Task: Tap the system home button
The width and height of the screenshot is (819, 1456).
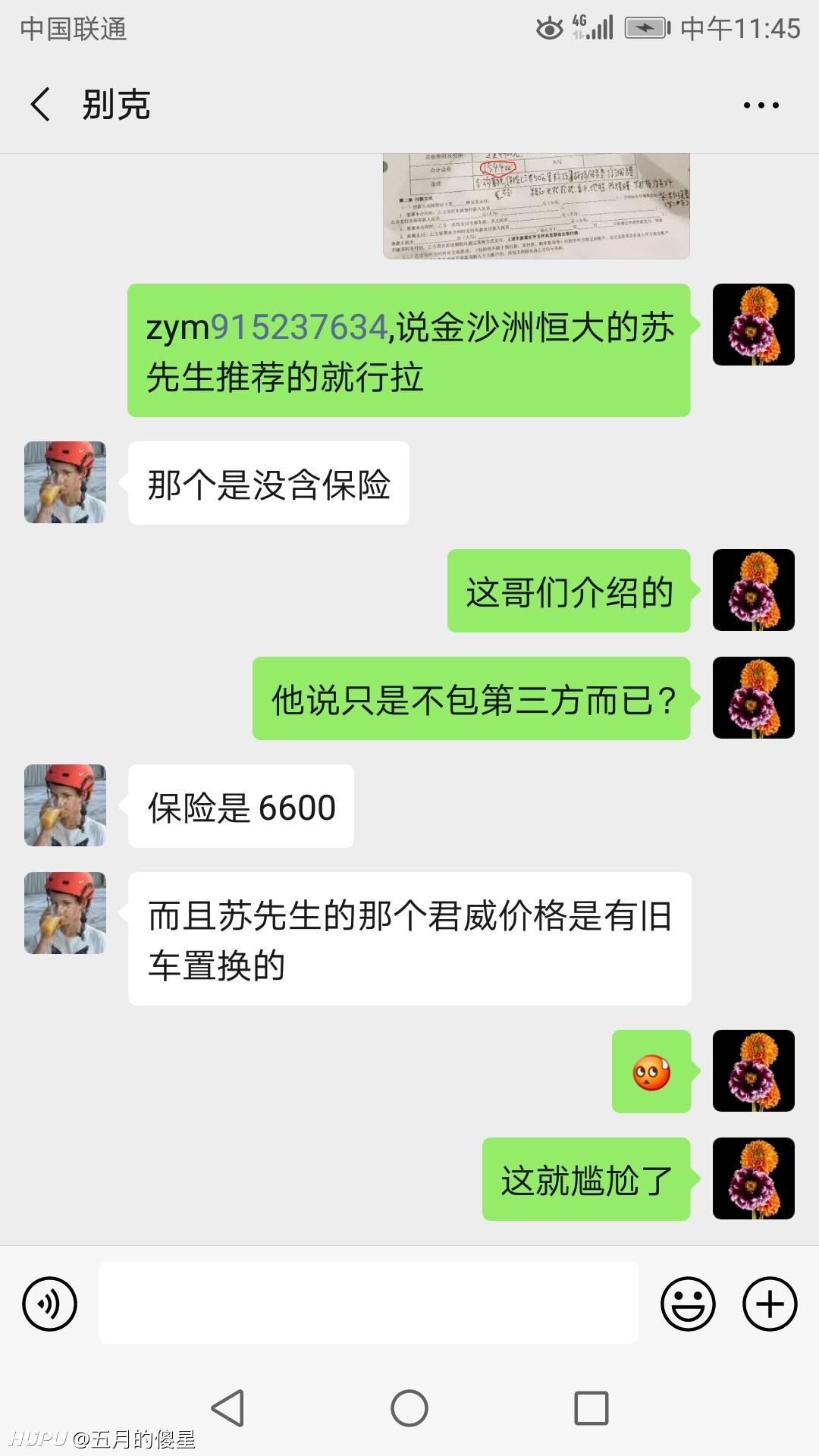Action: pos(409,1408)
